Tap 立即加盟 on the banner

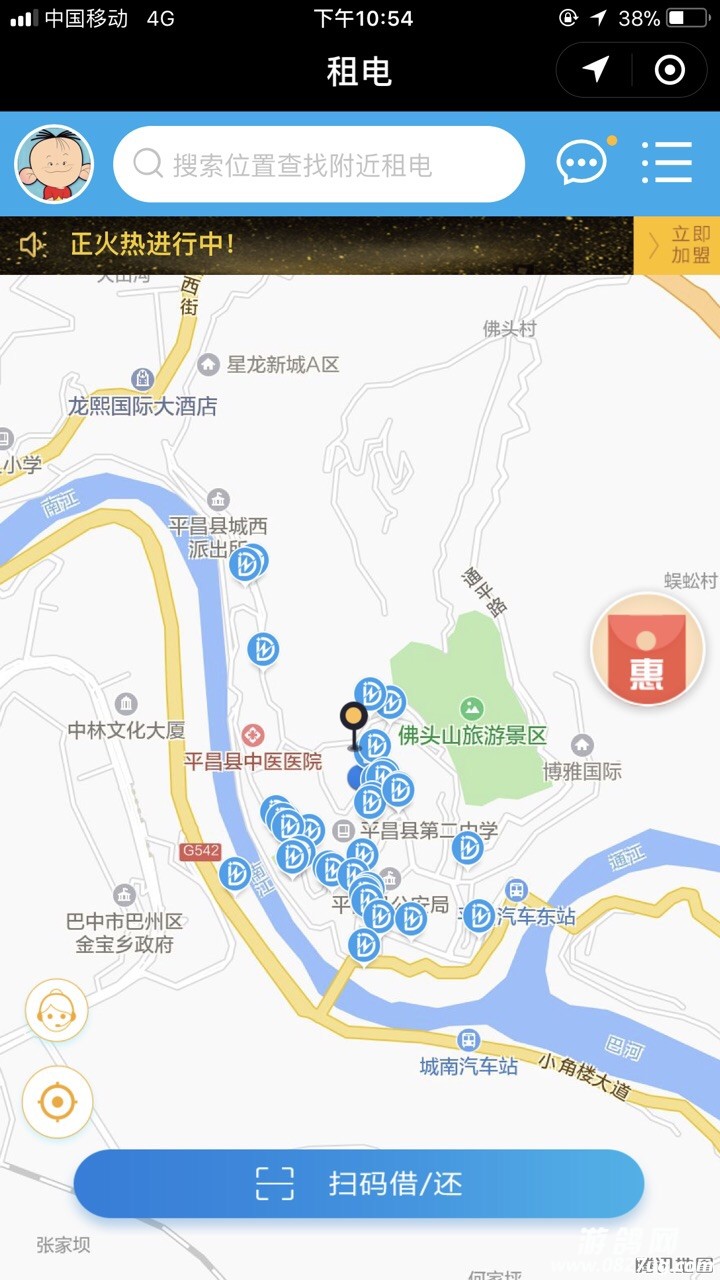(x=677, y=245)
